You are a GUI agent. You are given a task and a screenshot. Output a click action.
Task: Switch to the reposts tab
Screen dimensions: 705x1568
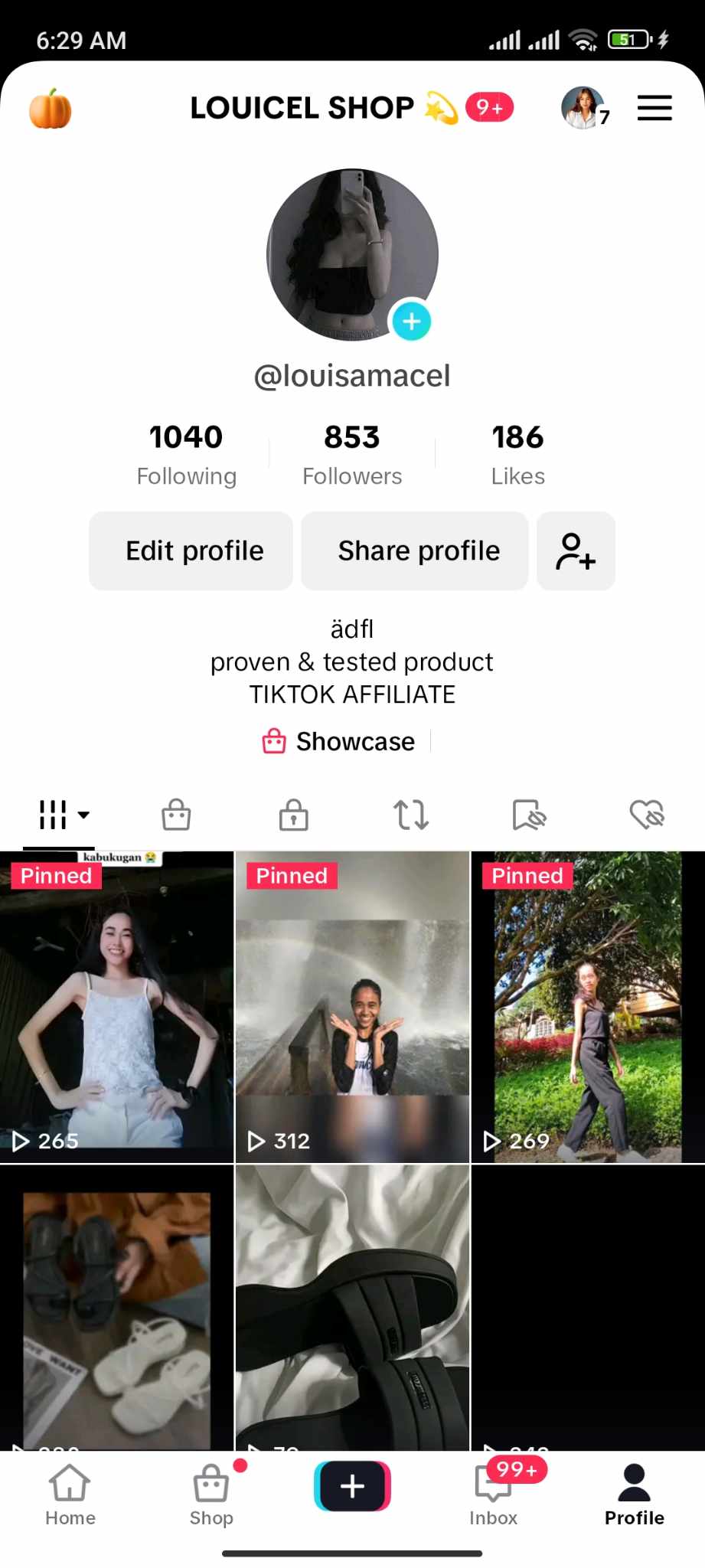(x=411, y=815)
